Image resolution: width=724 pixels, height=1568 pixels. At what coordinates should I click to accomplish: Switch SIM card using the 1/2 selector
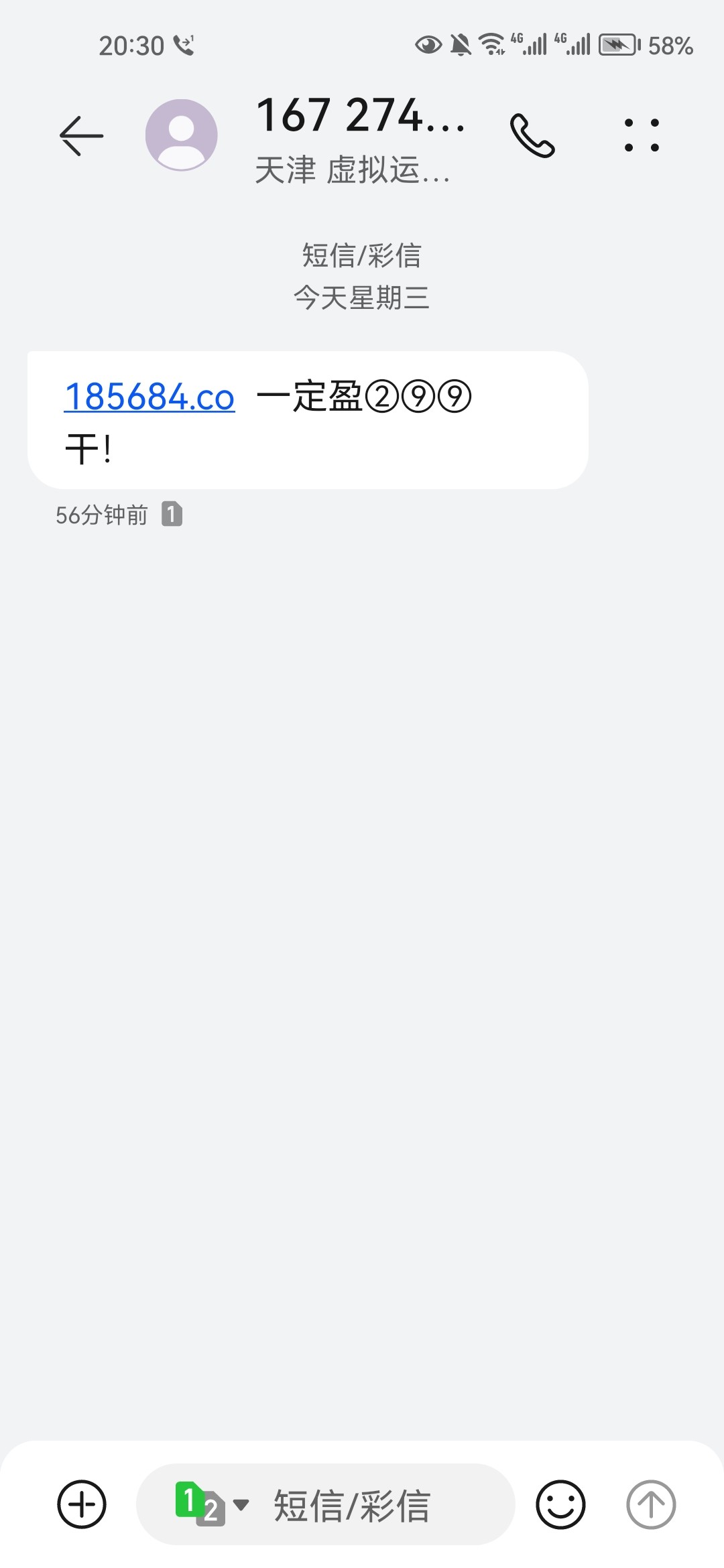click(211, 1504)
